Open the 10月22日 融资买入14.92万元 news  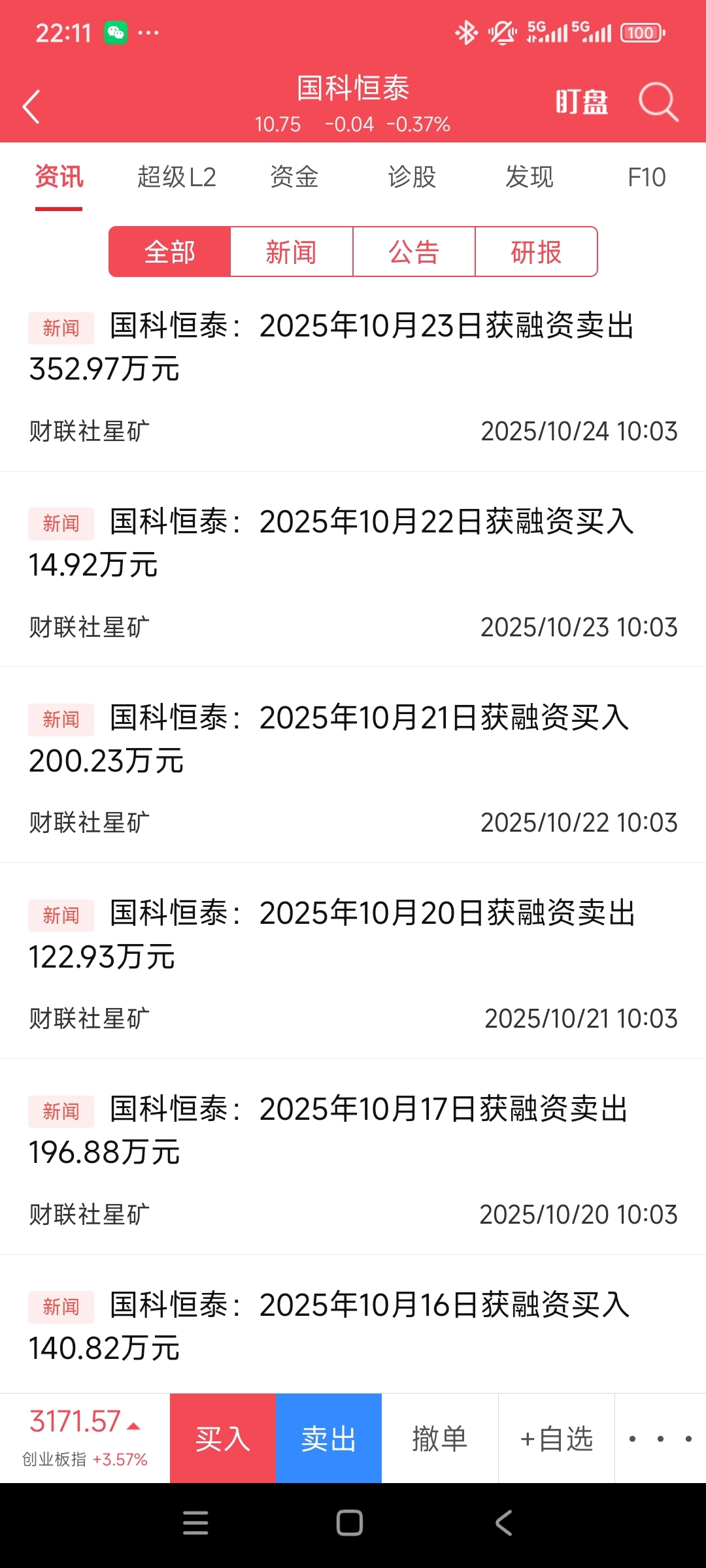tap(353, 570)
